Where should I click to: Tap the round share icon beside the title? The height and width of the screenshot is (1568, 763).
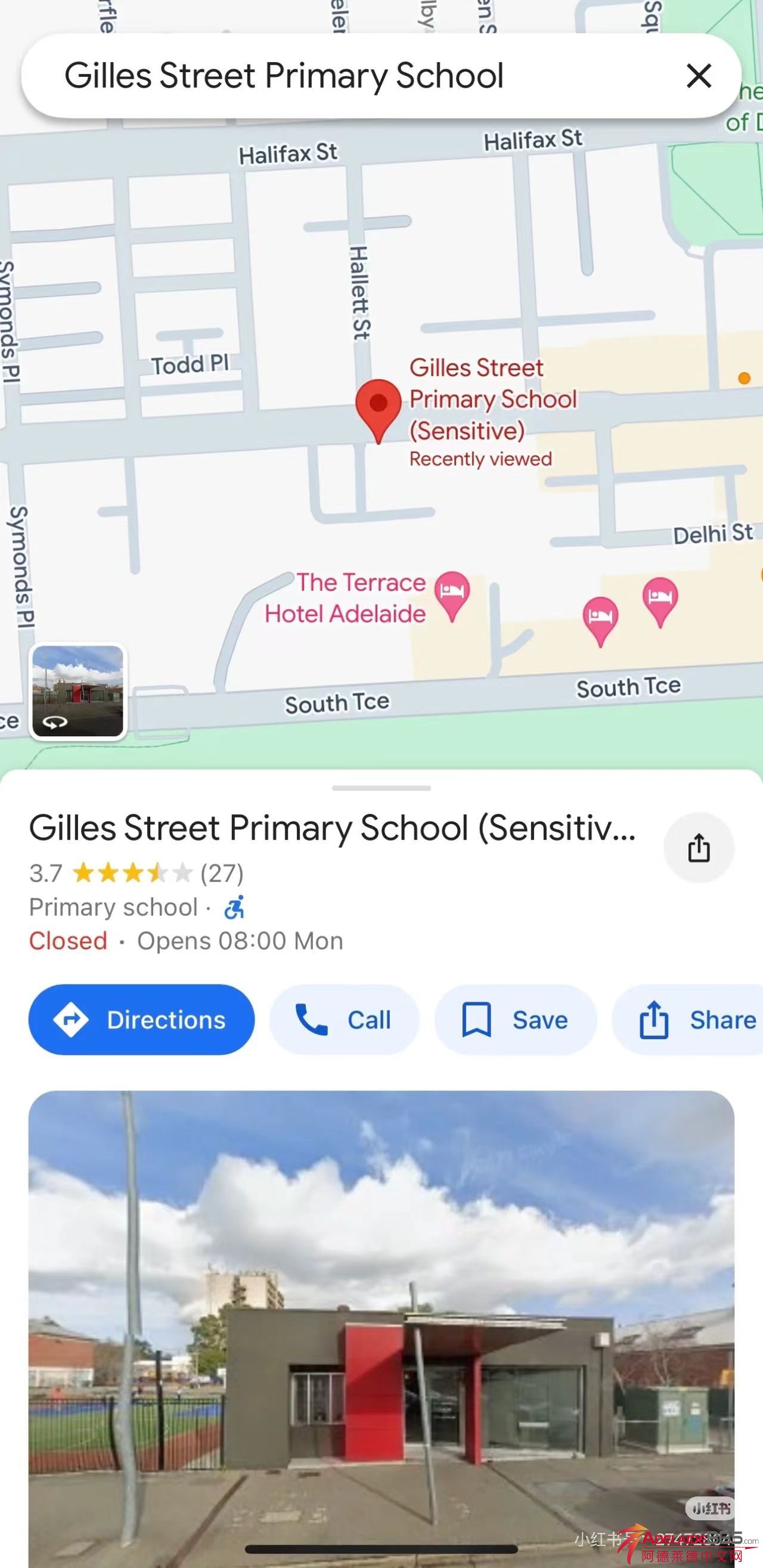click(x=699, y=847)
